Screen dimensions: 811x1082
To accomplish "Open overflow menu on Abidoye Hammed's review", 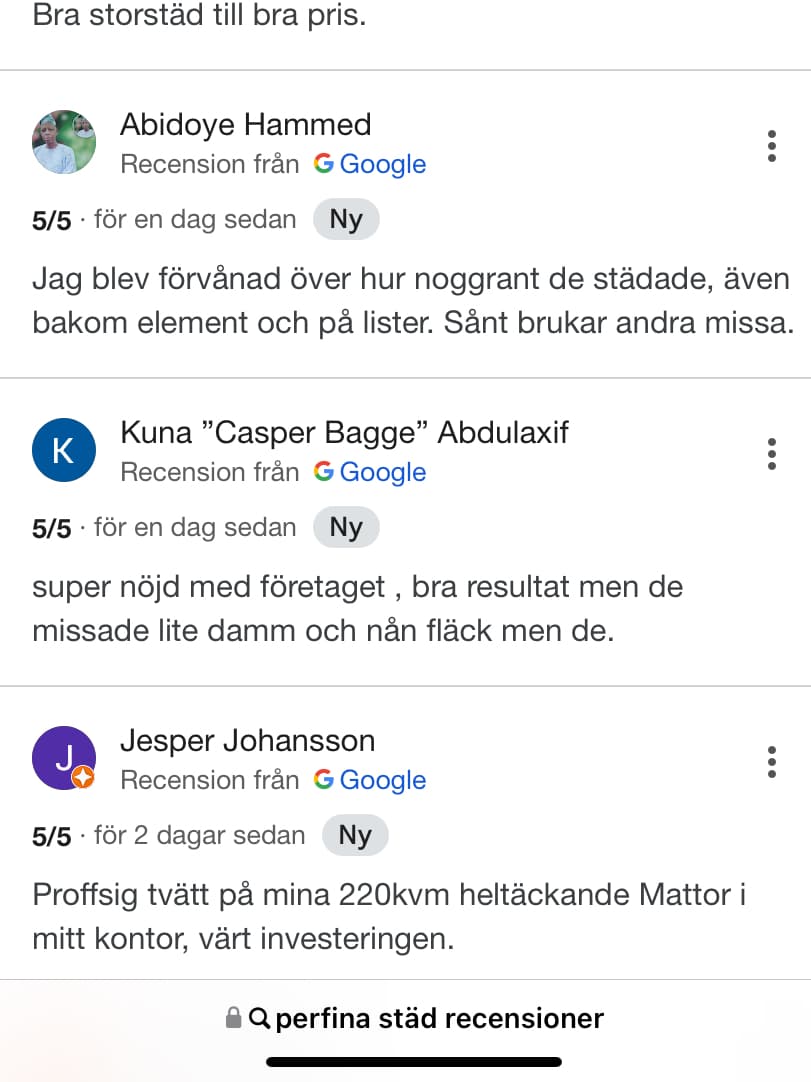I will click(771, 146).
